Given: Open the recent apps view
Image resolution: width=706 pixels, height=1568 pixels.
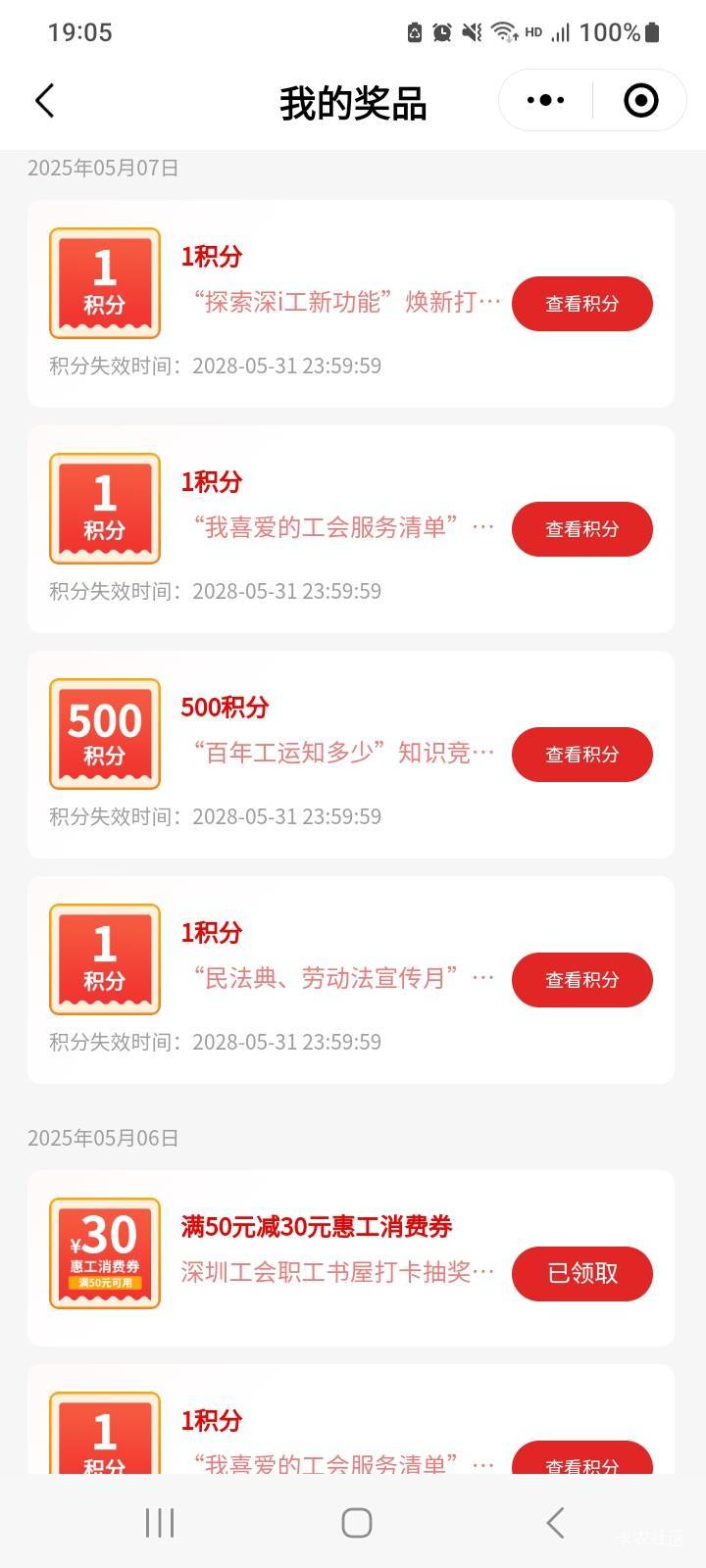Looking at the screenshot, I should [160, 1523].
